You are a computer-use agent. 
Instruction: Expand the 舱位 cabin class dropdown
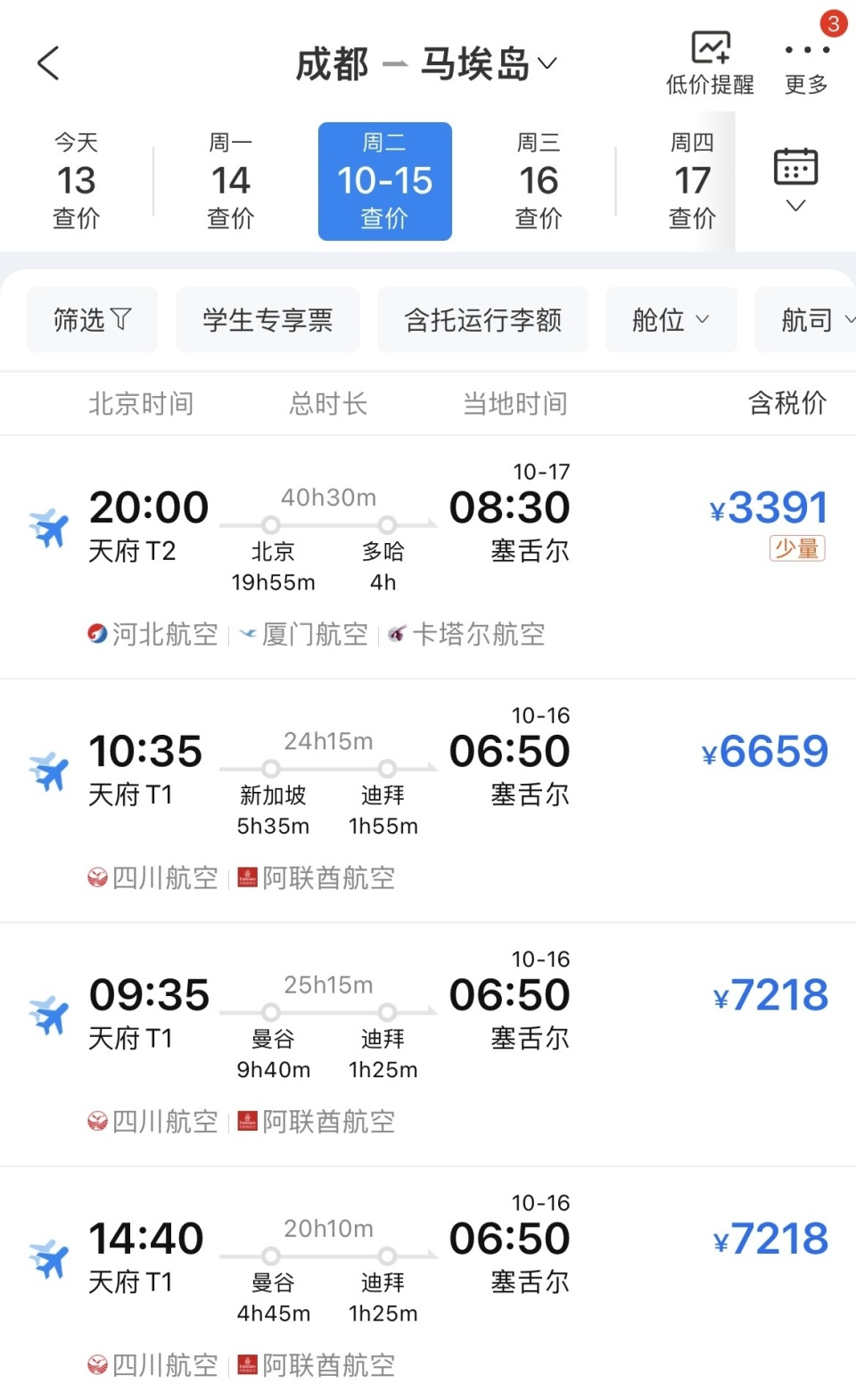[671, 320]
